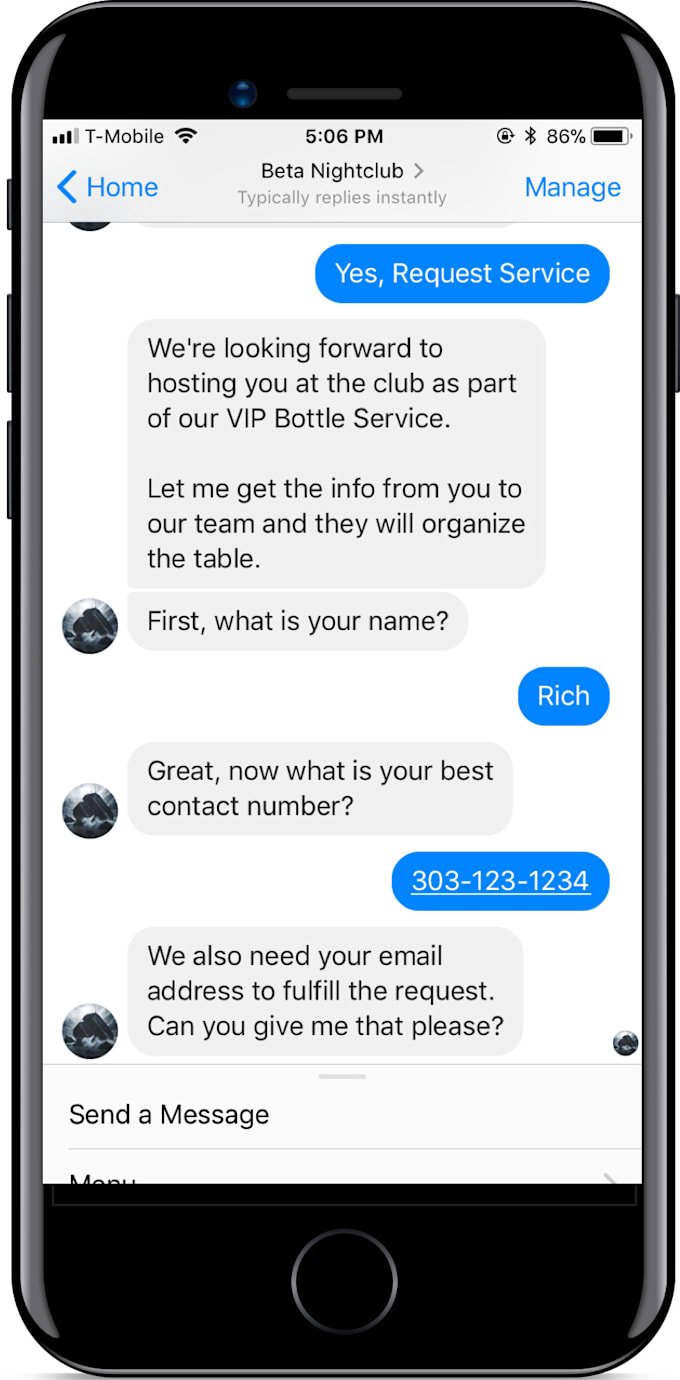
Task: Tap the 303-123-1234 phone number link
Action: (x=500, y=881)
